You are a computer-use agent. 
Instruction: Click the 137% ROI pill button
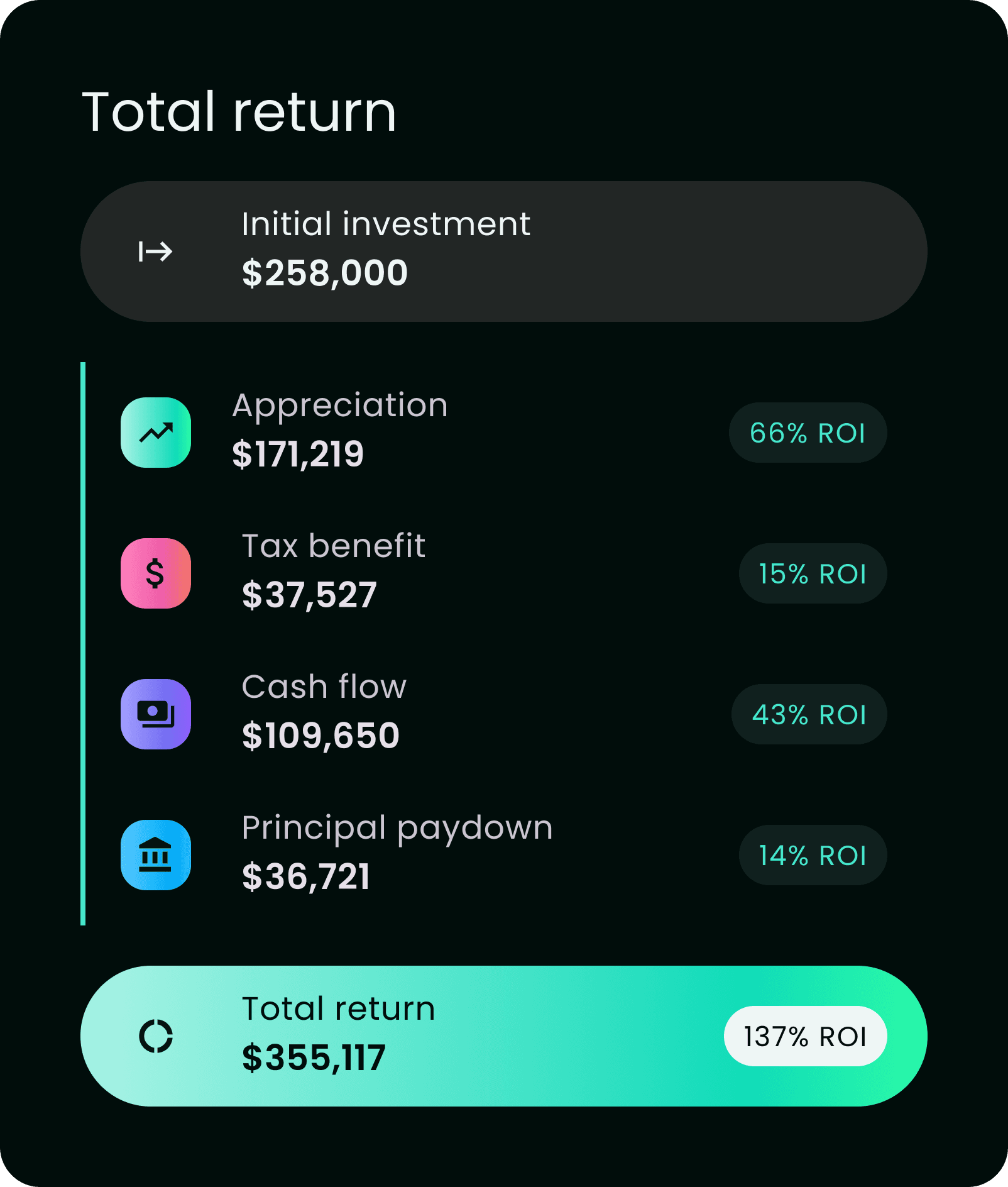click(805, 1037)
